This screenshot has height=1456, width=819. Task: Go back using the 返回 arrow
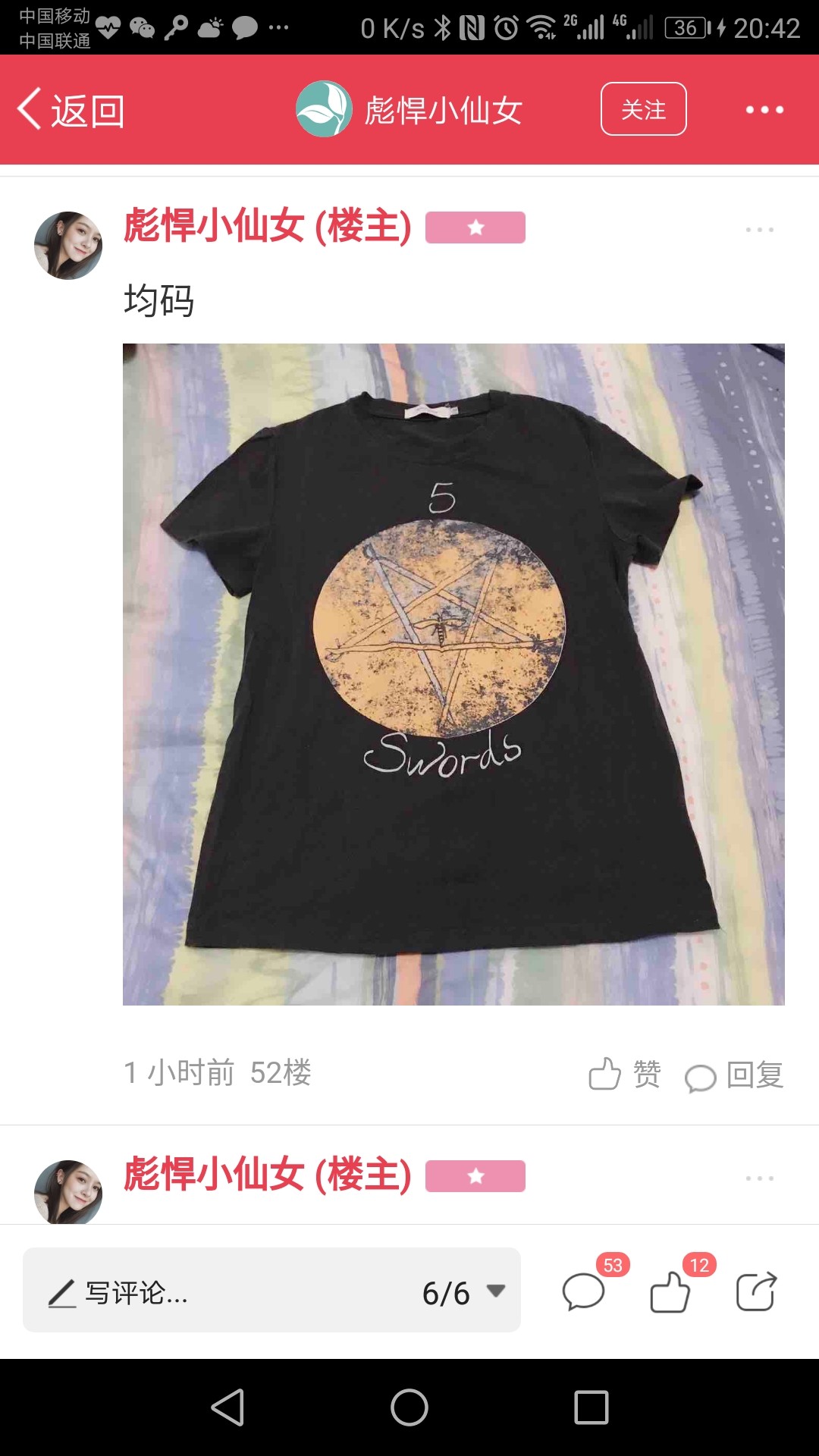pos(71,111)
